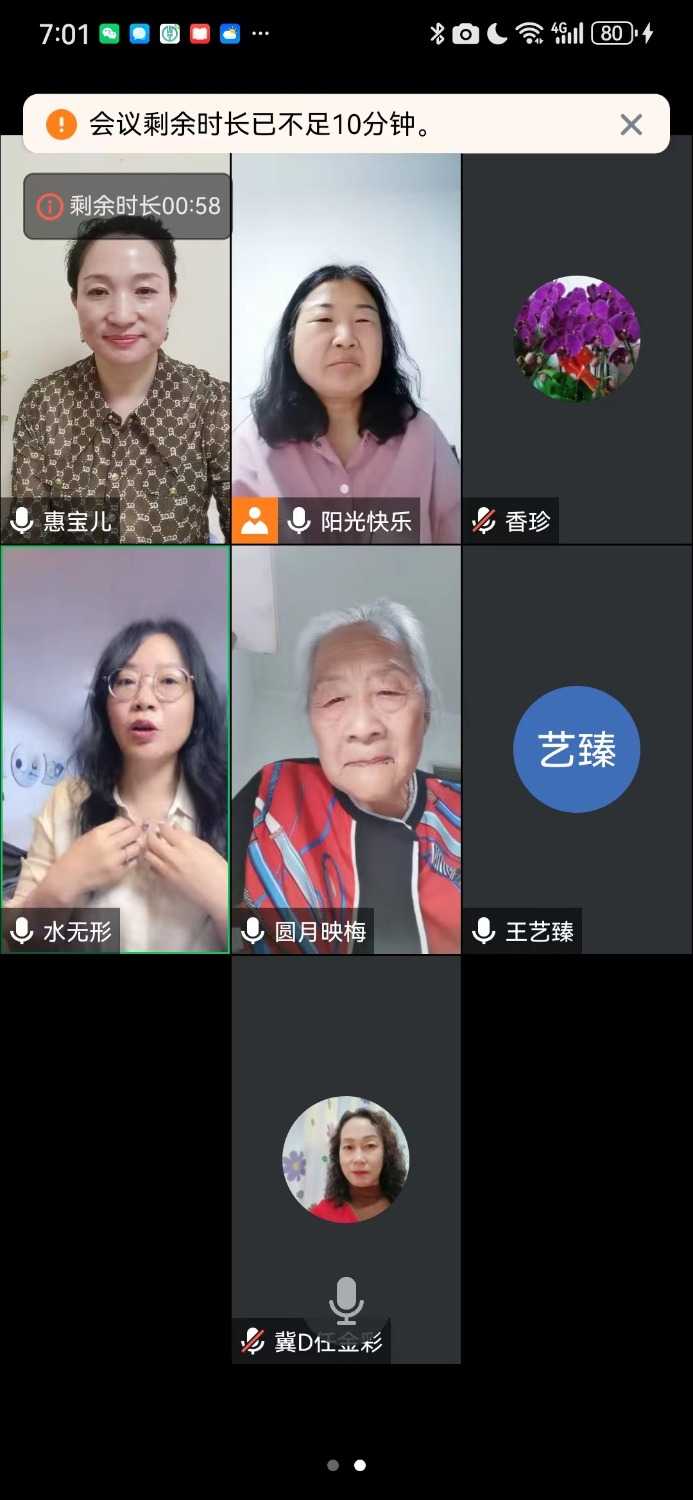Dismiss the meeting time warning banner
The height and width of the screenshot is (1500, 693).
[631, 124]
